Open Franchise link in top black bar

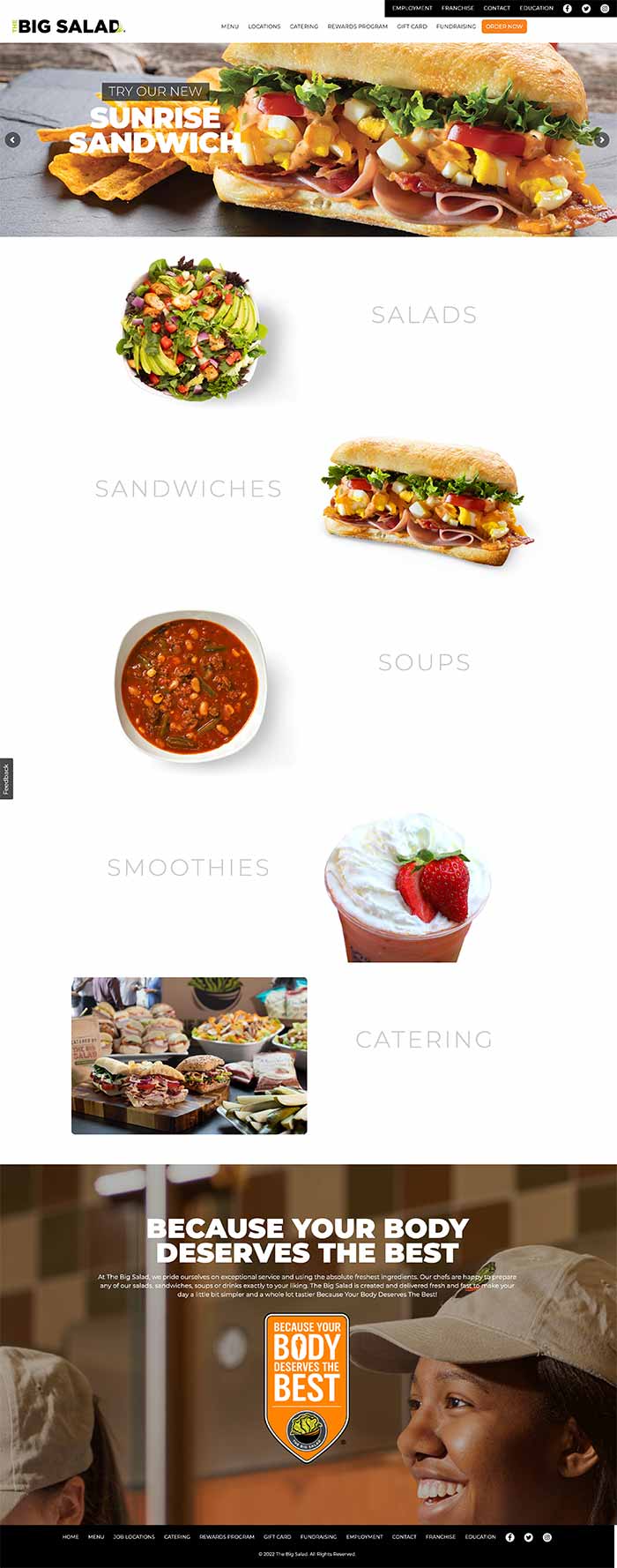click(457, 8)
